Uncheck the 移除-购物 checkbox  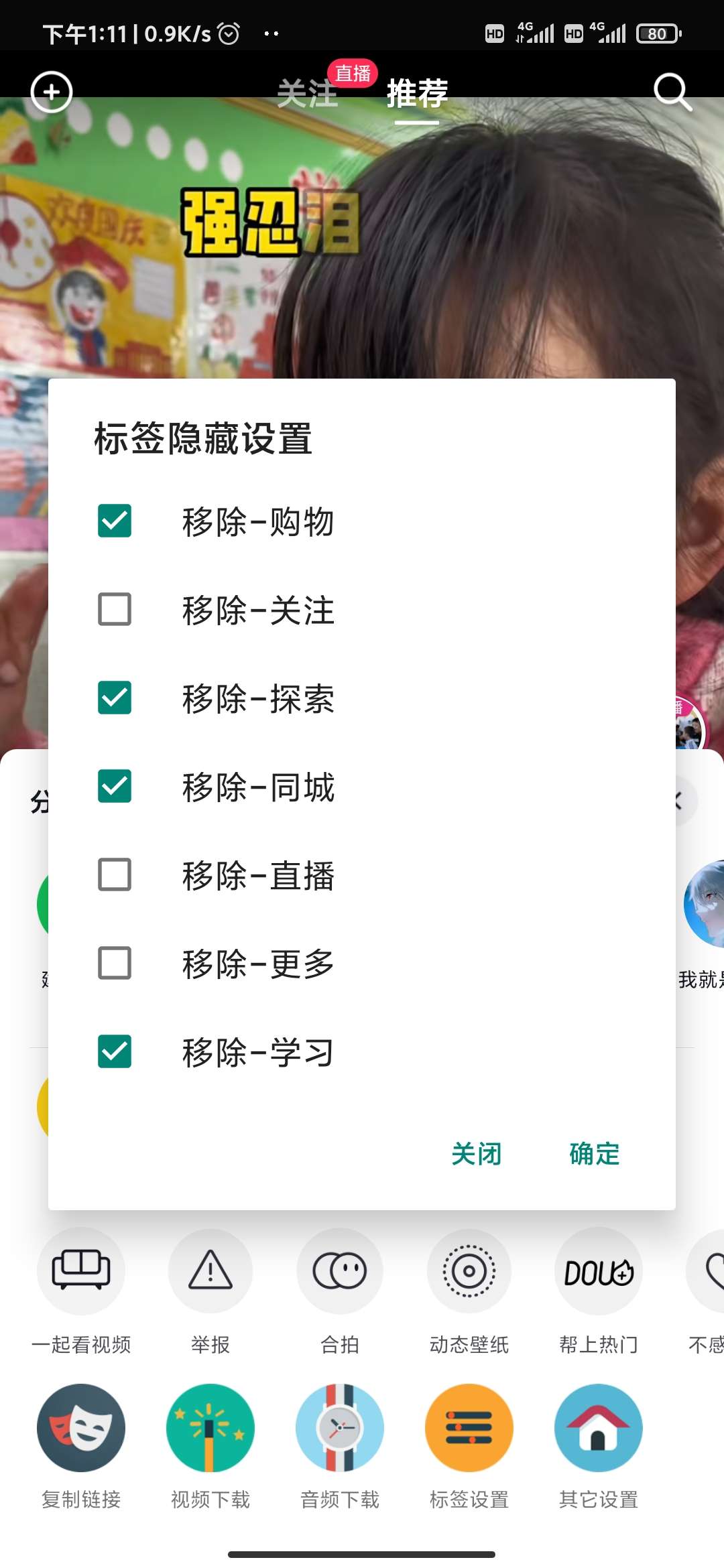[x=115, y=521]
